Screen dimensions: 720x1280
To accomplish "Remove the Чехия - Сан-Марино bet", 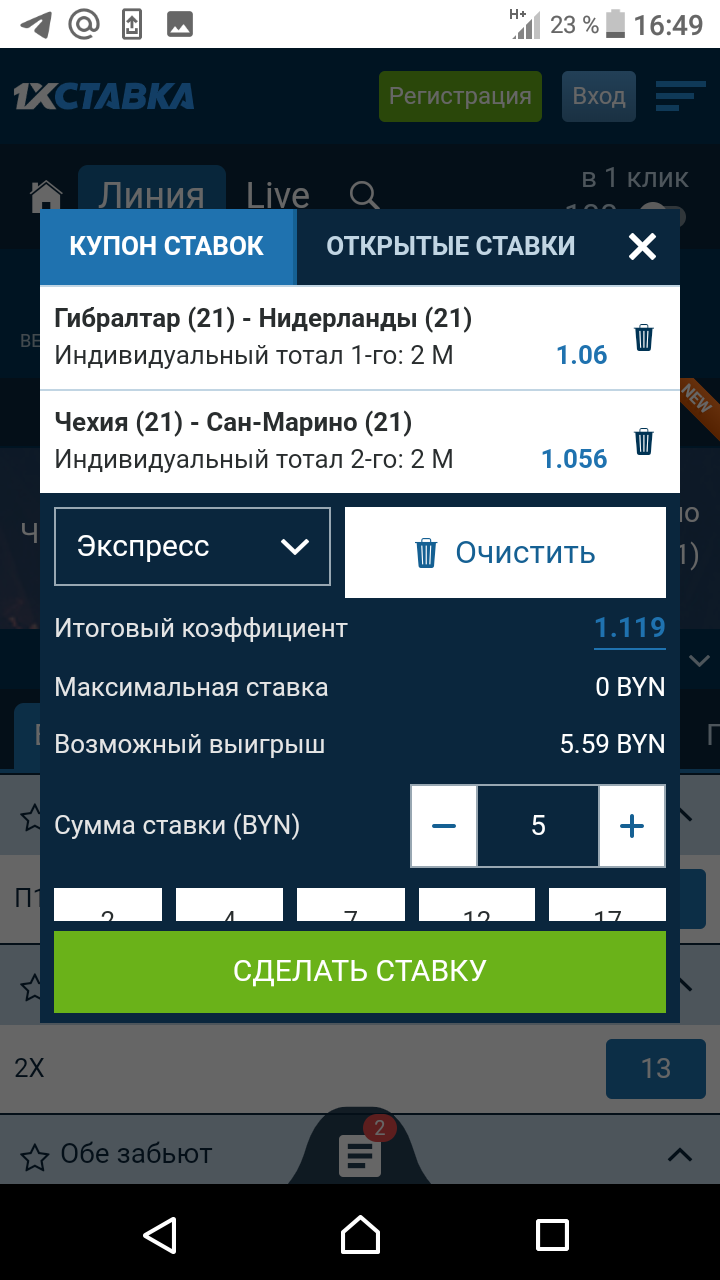I will tap(644, 441).
